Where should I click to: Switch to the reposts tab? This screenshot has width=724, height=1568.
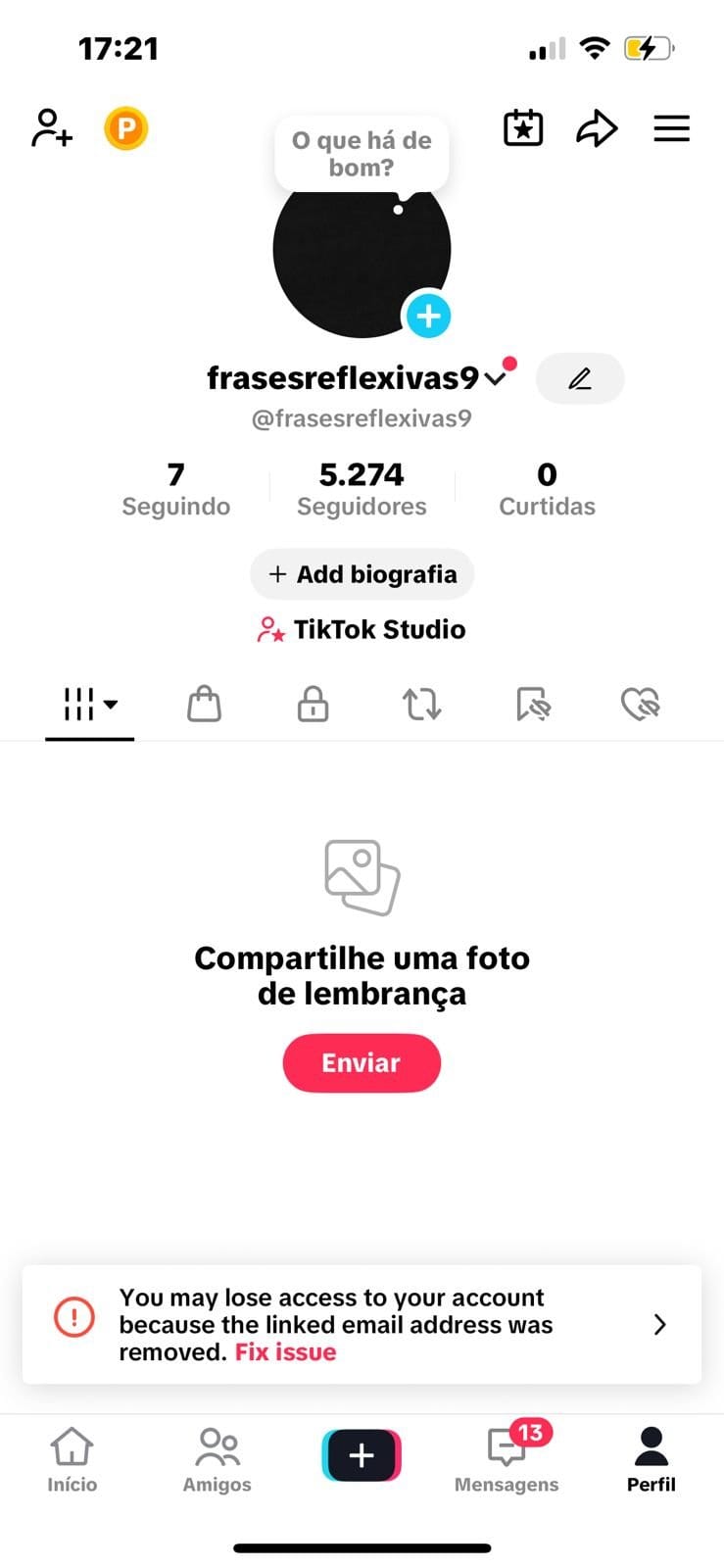pos(422,704)
